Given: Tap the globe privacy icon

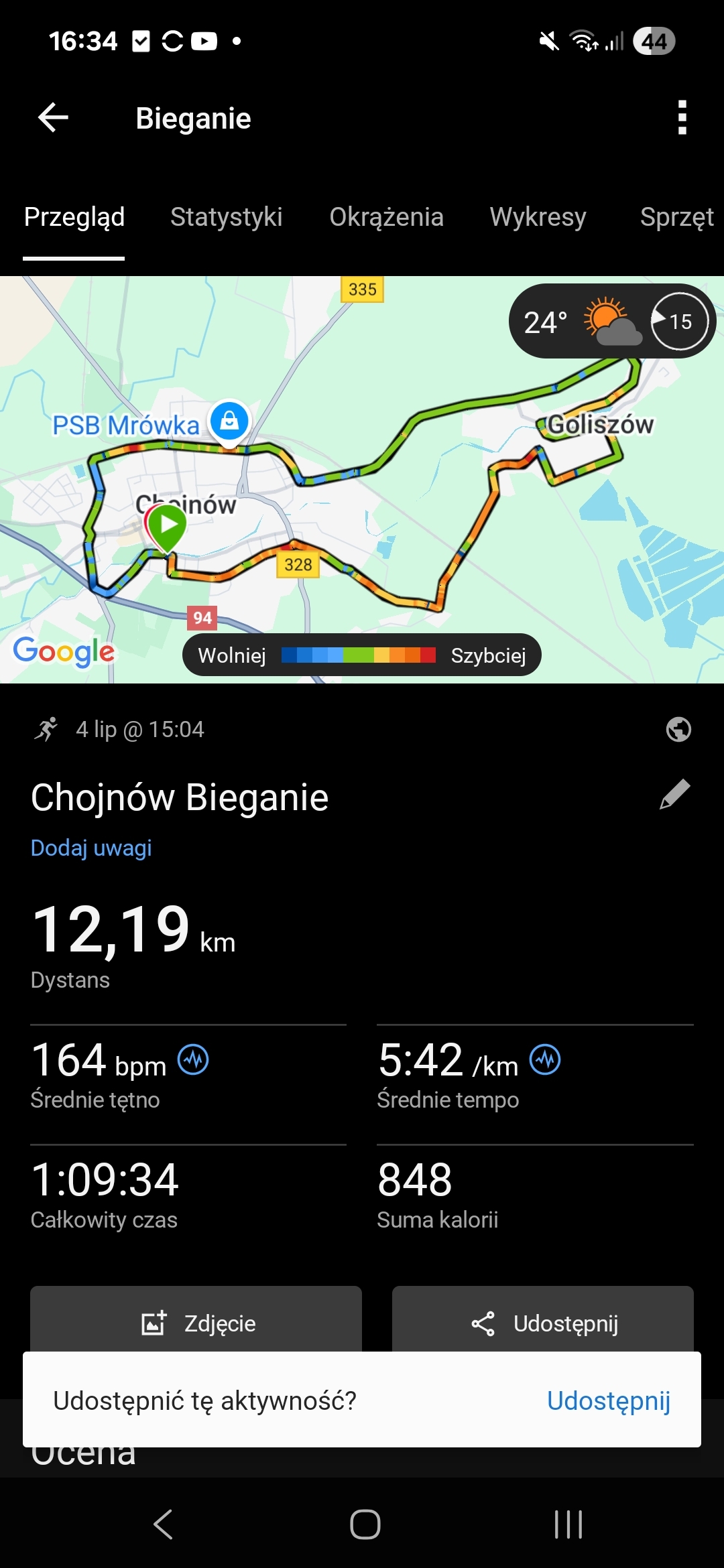Looking at the screenshot, I should [x=678, y=729].
